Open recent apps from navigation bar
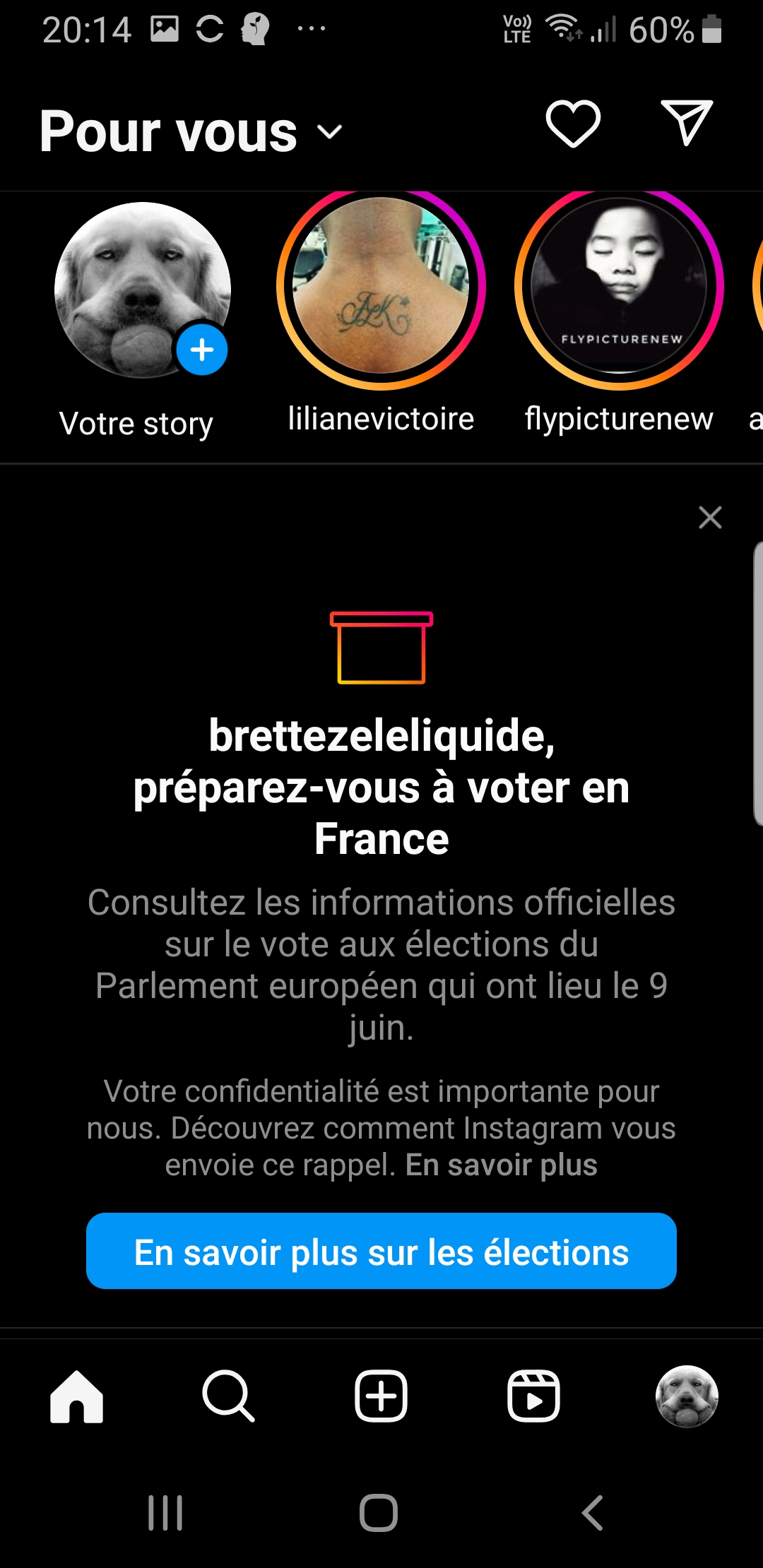The height and width of the screenshot is (1568, 763). click(x=165, y=1513)
